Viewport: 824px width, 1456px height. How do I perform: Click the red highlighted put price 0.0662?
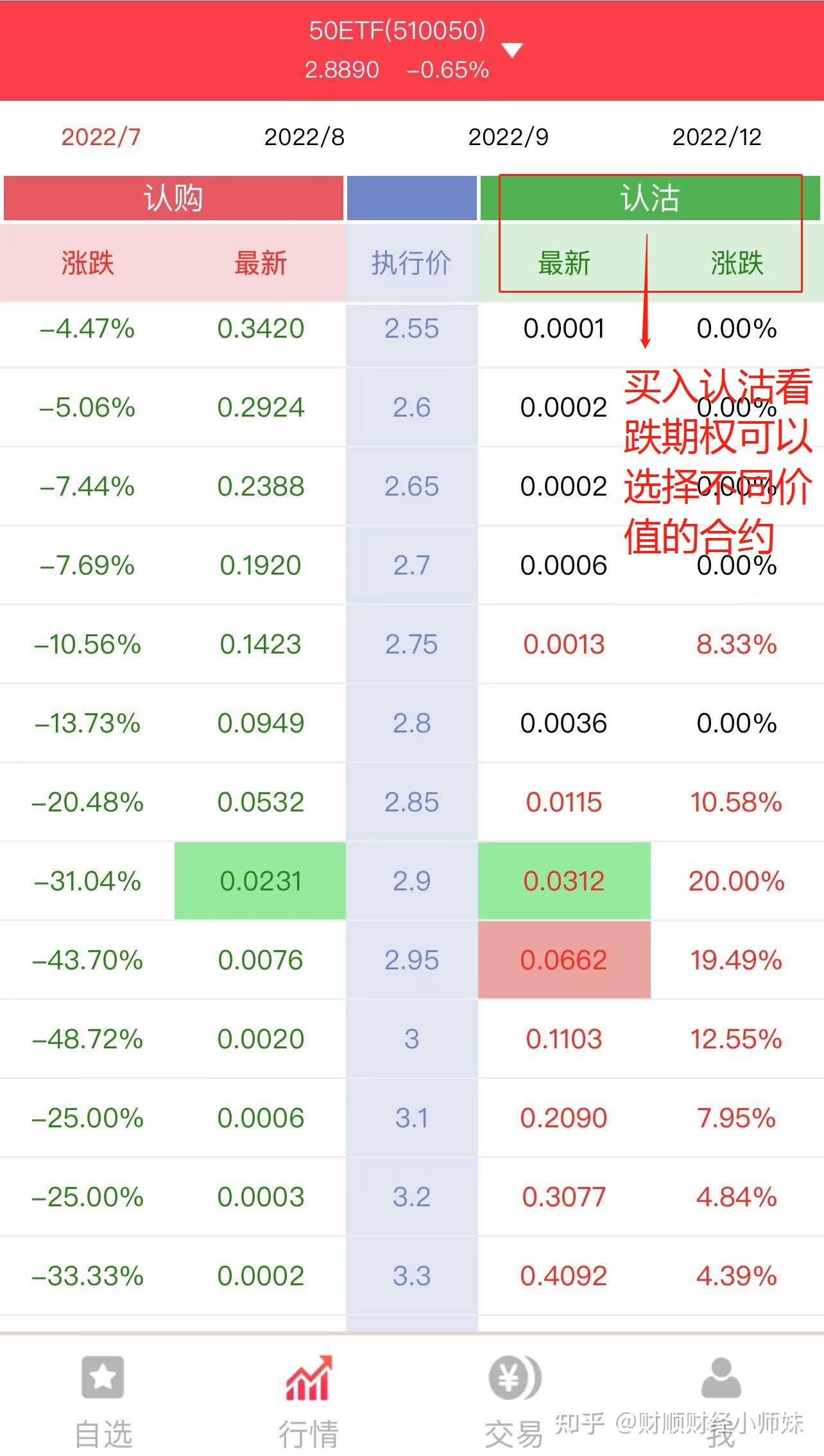[565, 960]
